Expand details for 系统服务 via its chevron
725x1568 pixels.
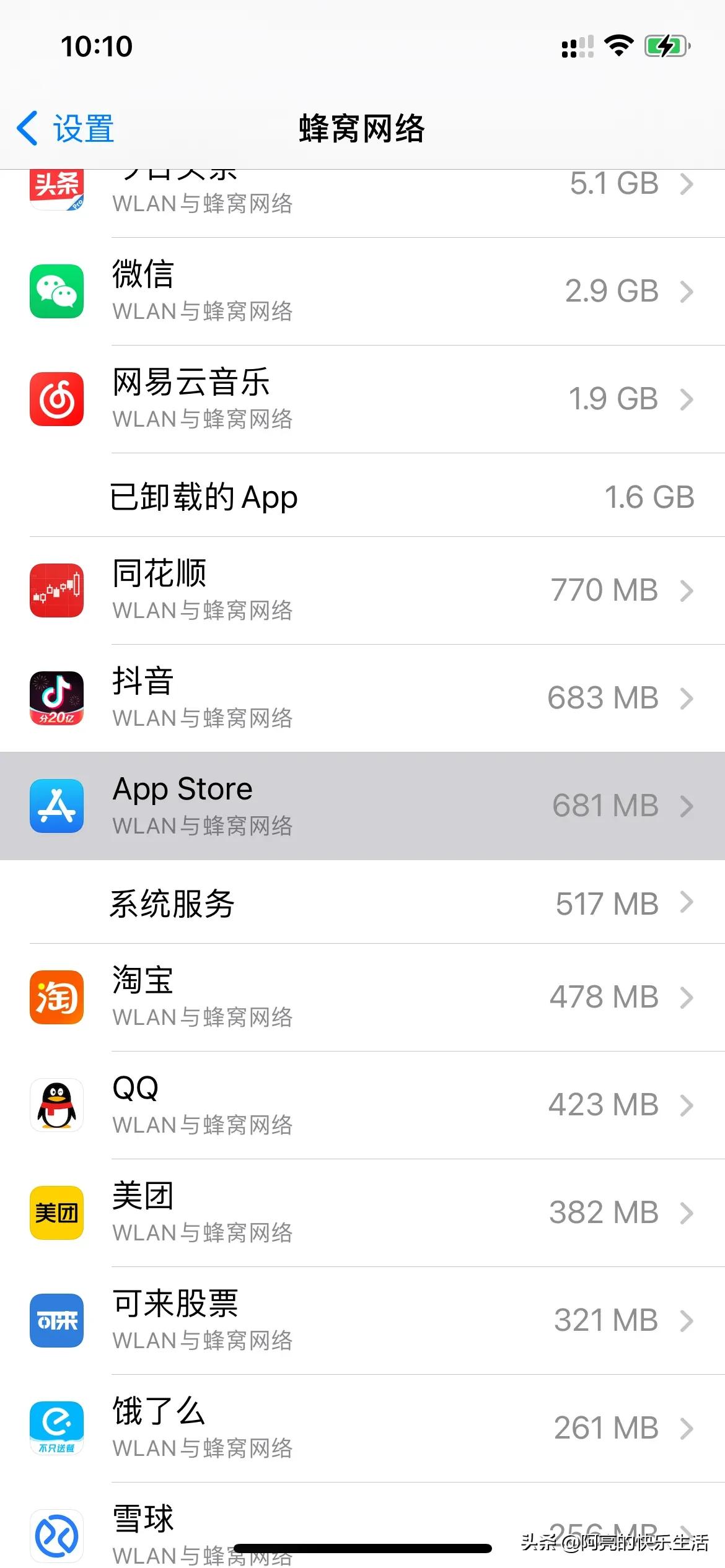(687, 904)
